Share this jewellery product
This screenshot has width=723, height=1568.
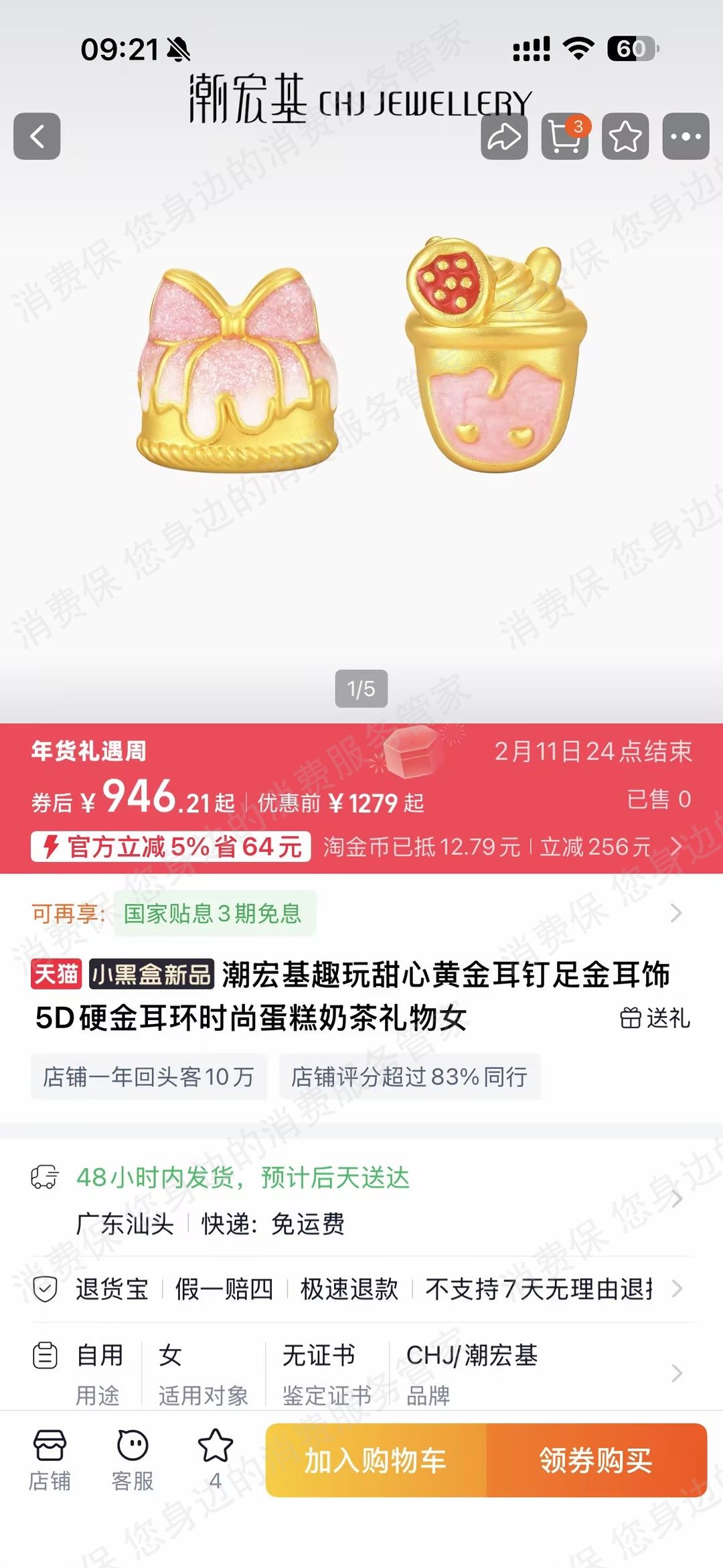point(503,136)
